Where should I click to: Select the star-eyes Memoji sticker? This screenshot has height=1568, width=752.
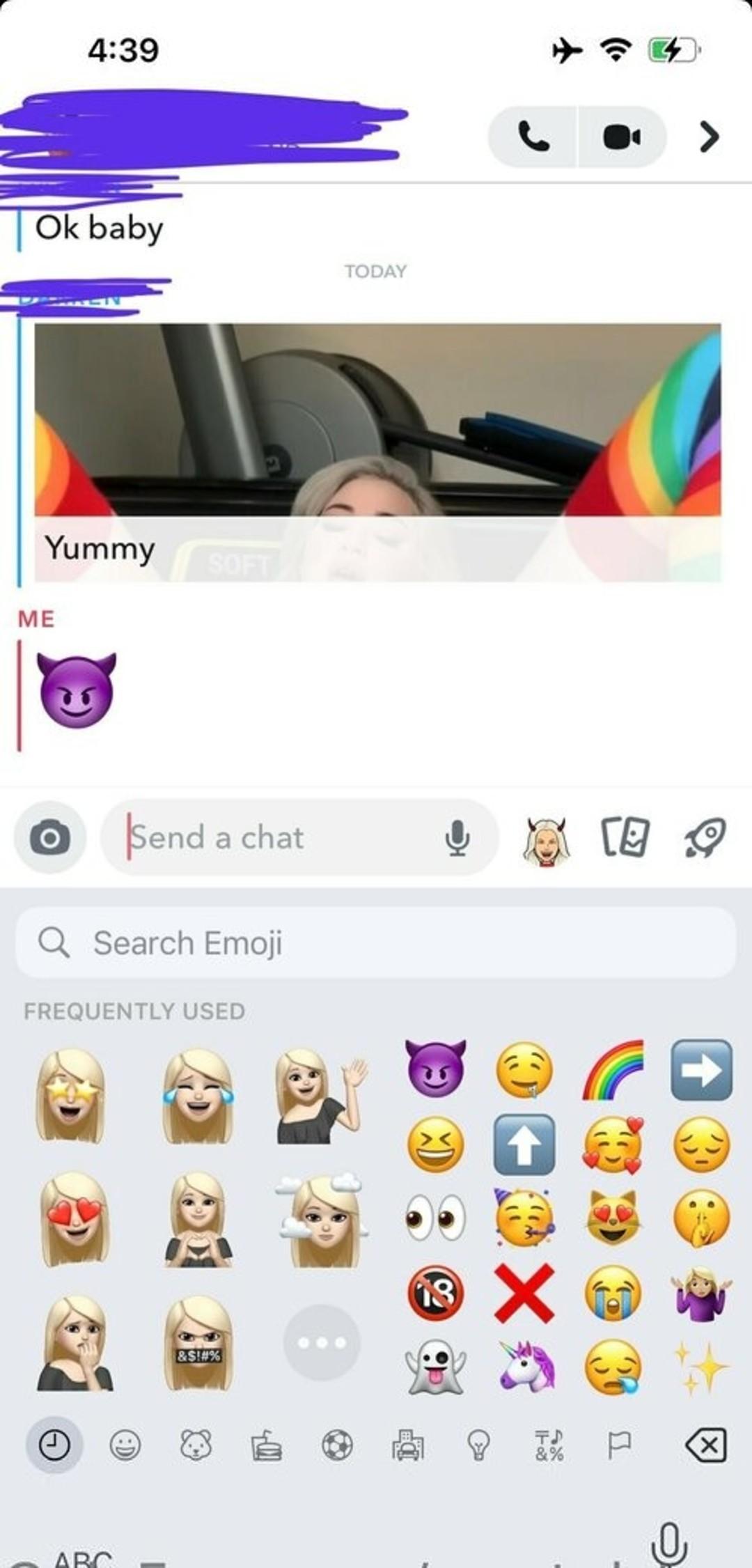click(70, 1096)
